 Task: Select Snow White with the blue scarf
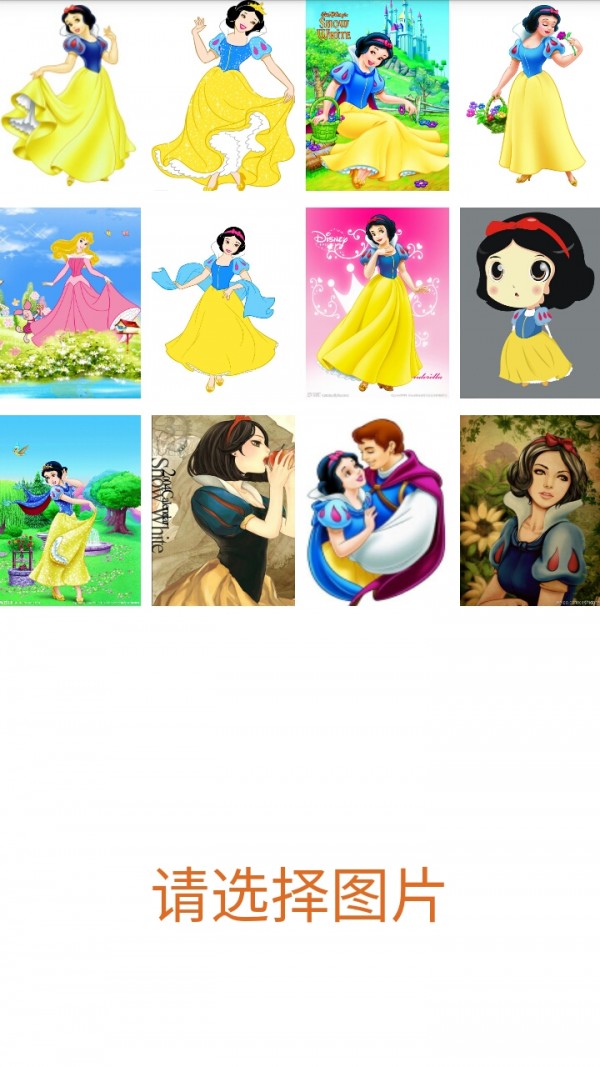[223, 302]
